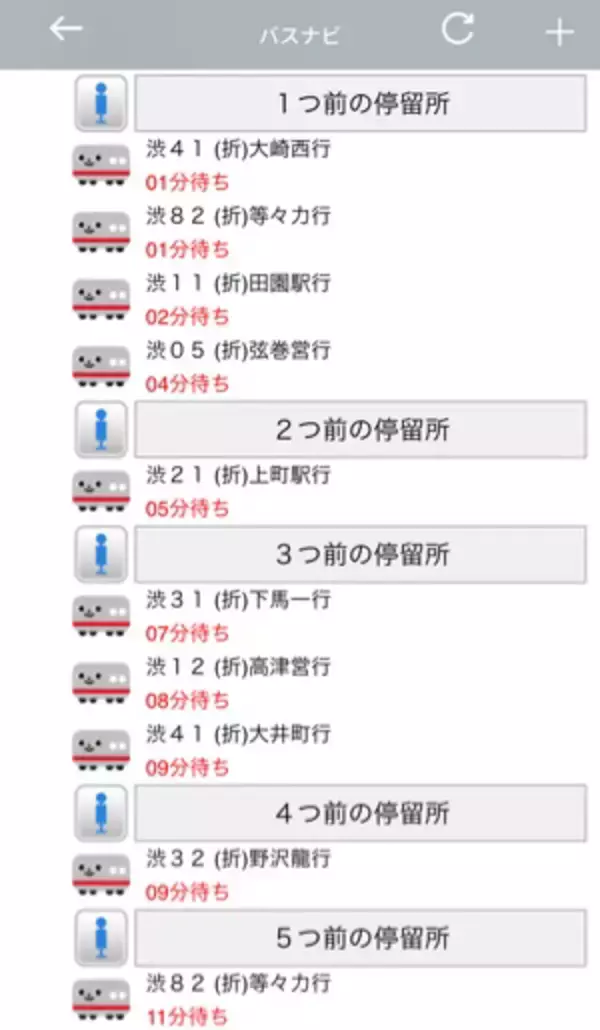Refresh the bus arrival list
This screenshot has width=600, height=1030.
(458, 30)
